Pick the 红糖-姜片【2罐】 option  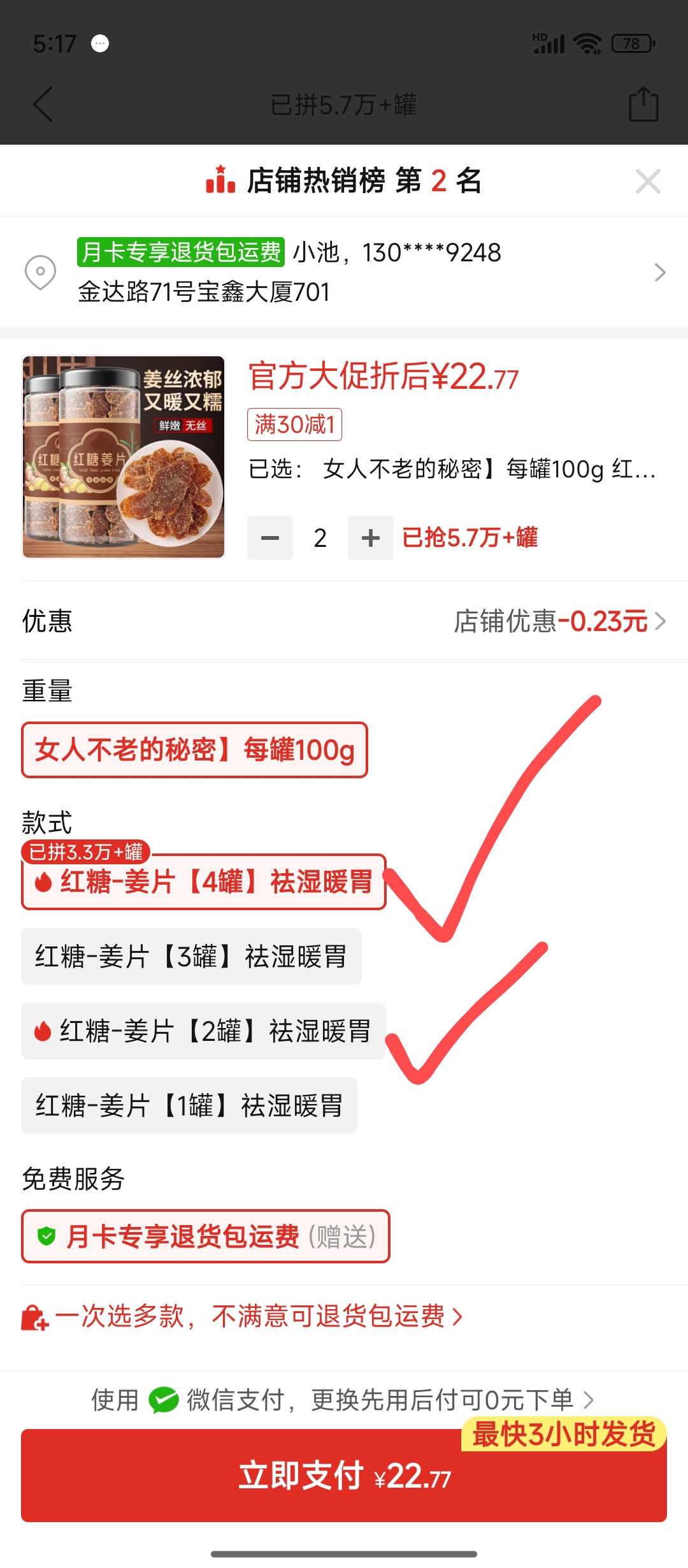coord(203,1031)
